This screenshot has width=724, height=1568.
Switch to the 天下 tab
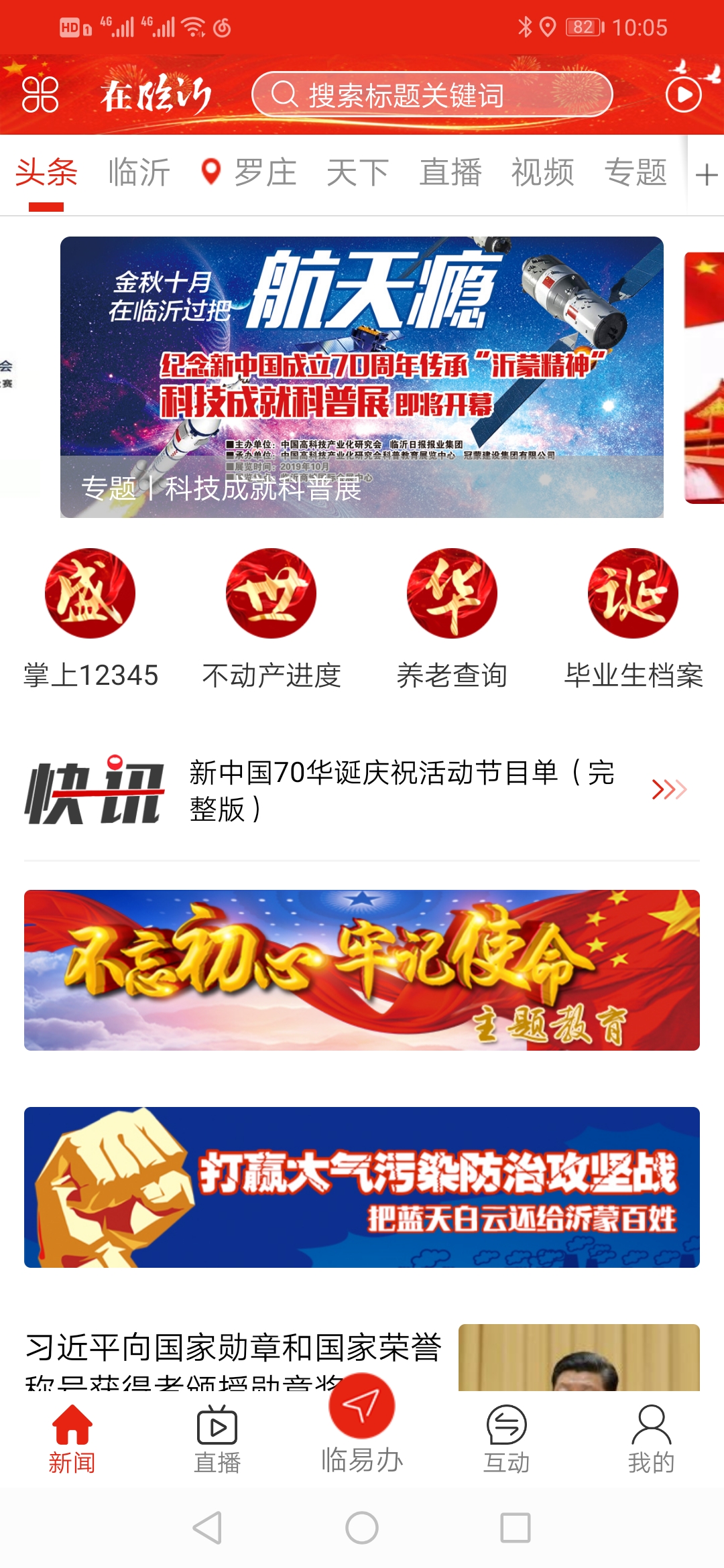(357, 173)
